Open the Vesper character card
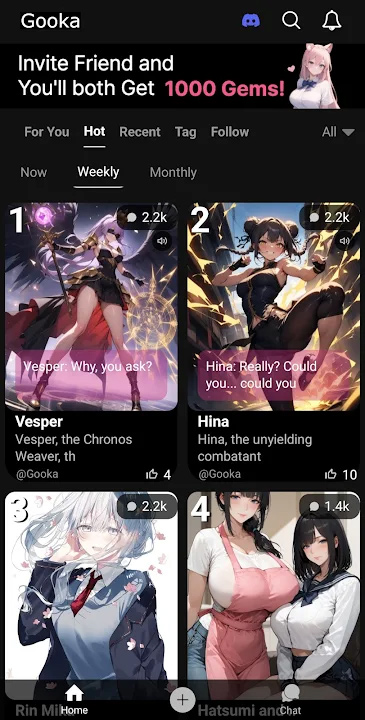 tap(91, 342)
